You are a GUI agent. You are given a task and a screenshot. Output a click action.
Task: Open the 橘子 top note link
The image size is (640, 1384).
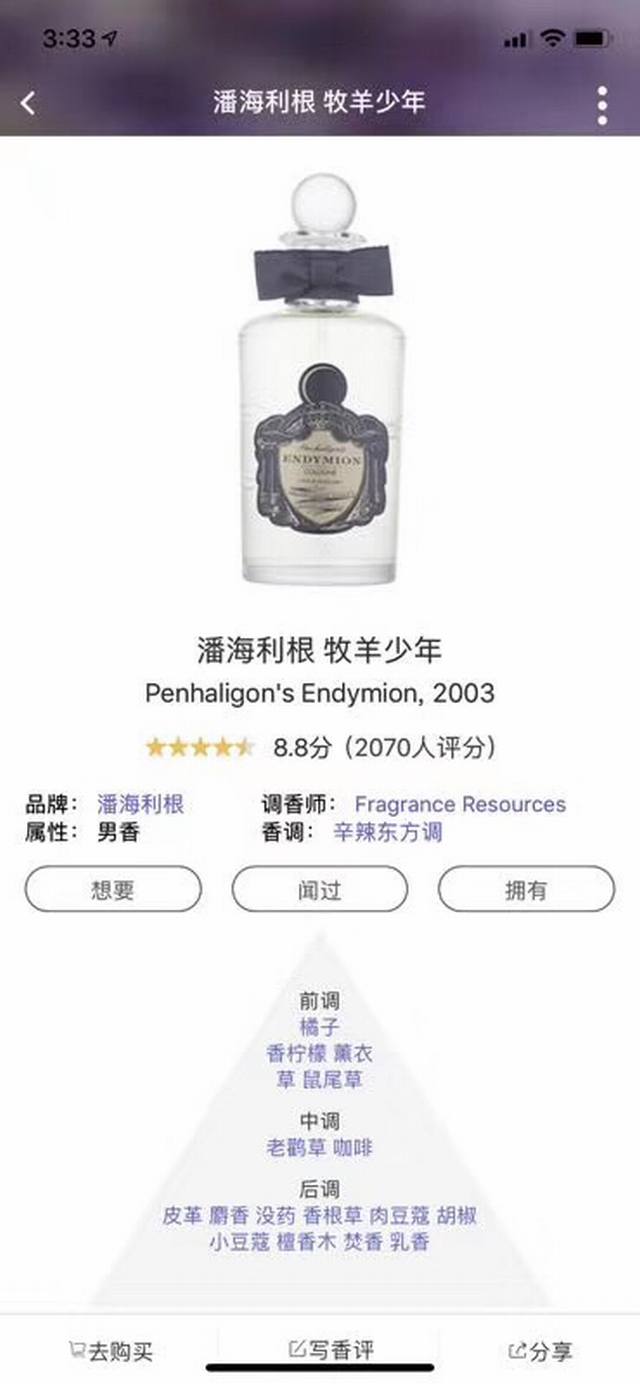320,1027
